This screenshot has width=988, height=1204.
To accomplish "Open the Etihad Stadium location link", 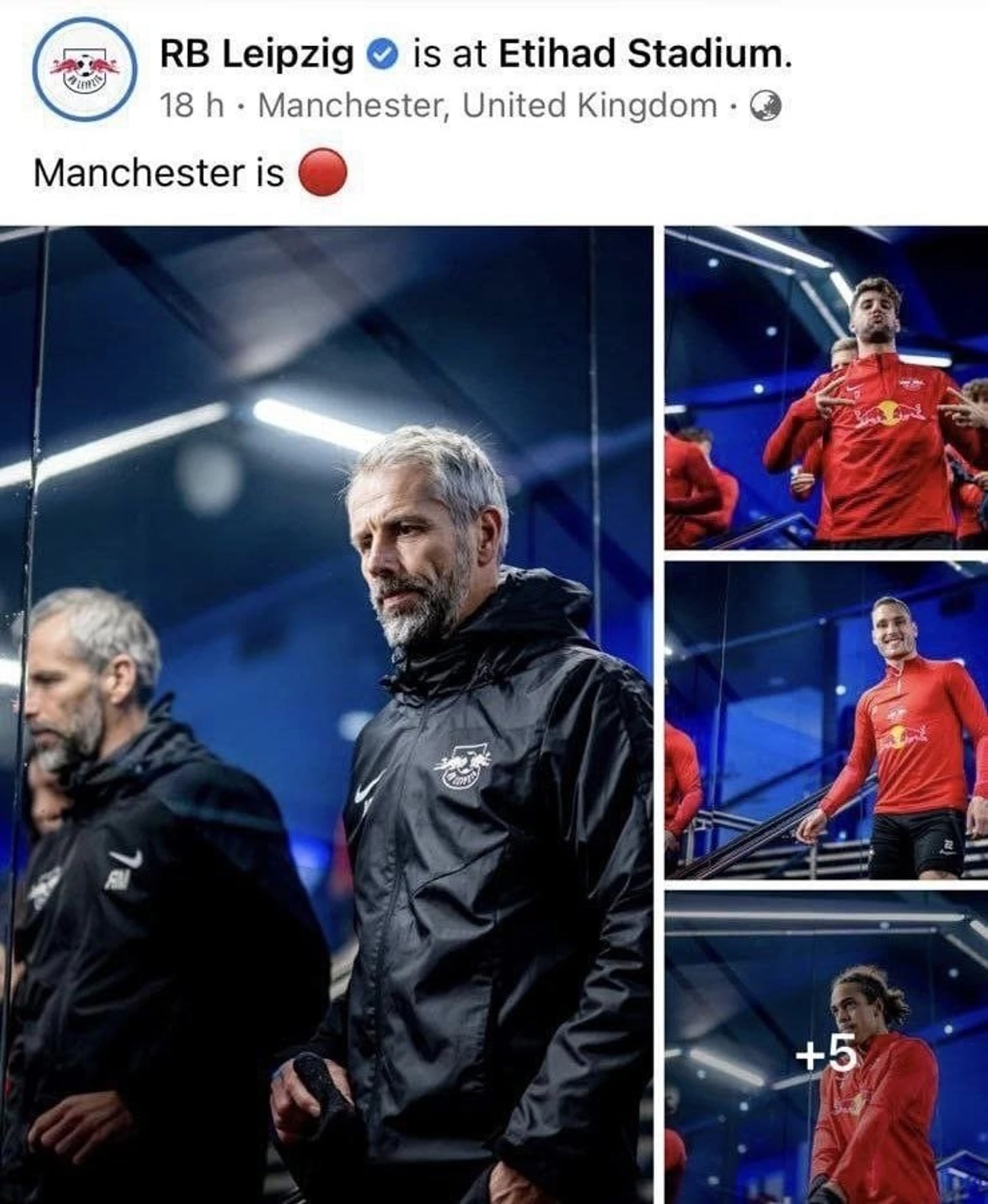I will click(x=642, y=54).
